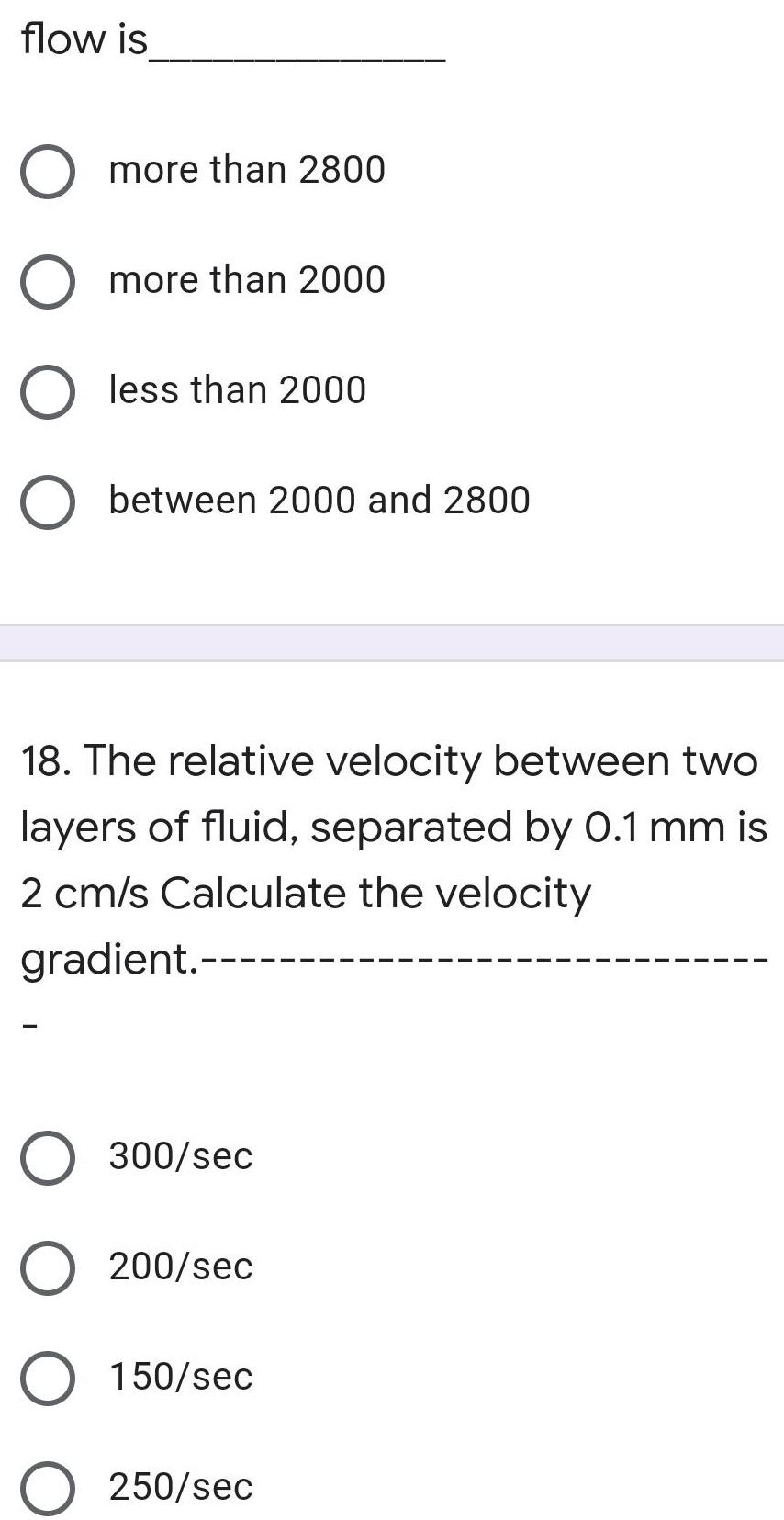784x1520 pixels.
Task: Click the 'more than 2800' answer label
Action: (246, 169)
